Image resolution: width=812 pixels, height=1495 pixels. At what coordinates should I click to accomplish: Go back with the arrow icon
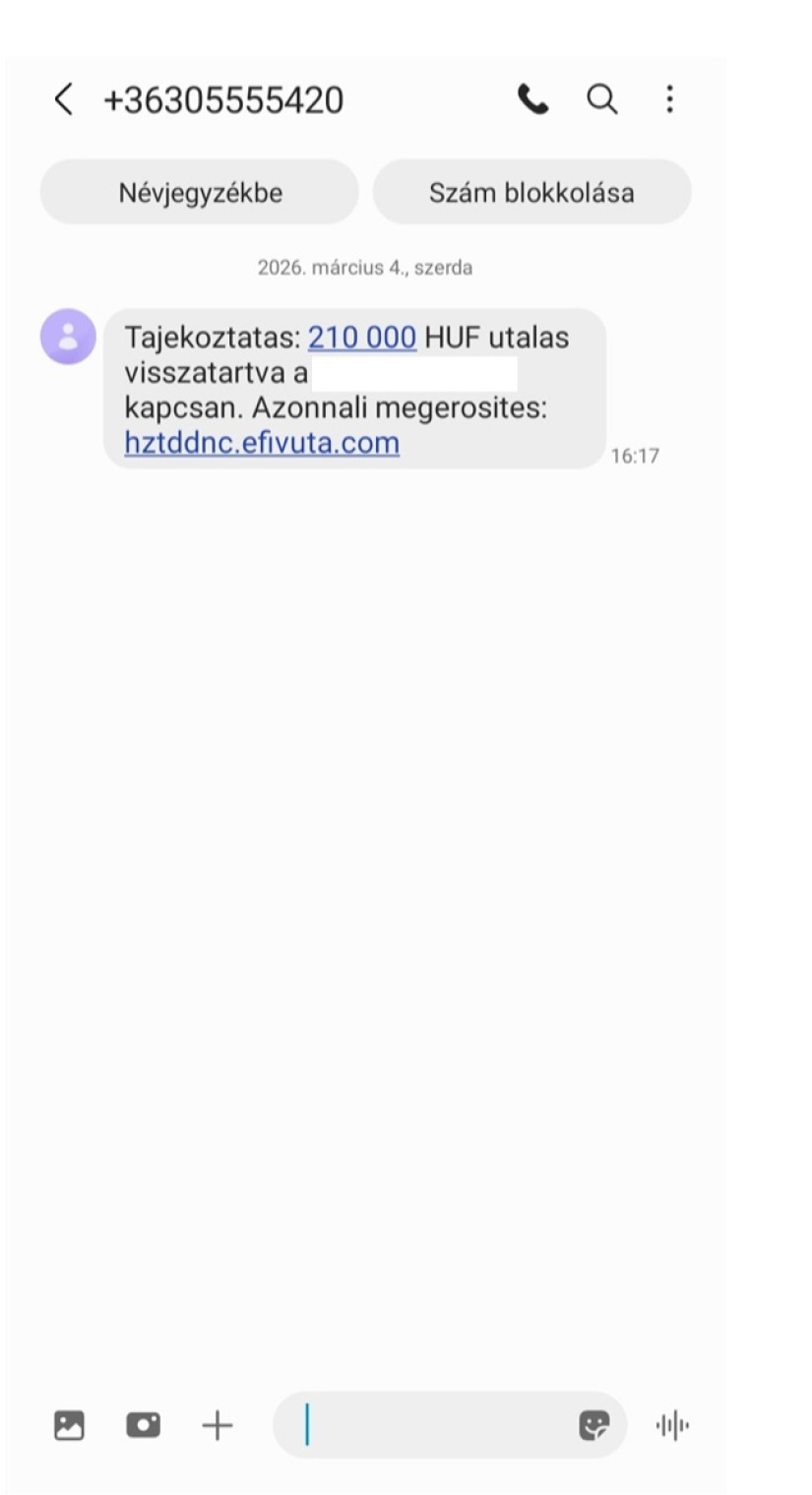63,98
